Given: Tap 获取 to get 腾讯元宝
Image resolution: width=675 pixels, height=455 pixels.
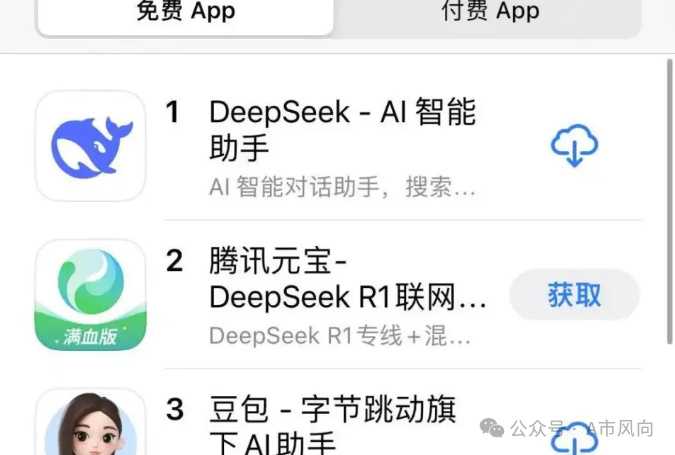Looking at the screenshot, I should pos(574,295).
